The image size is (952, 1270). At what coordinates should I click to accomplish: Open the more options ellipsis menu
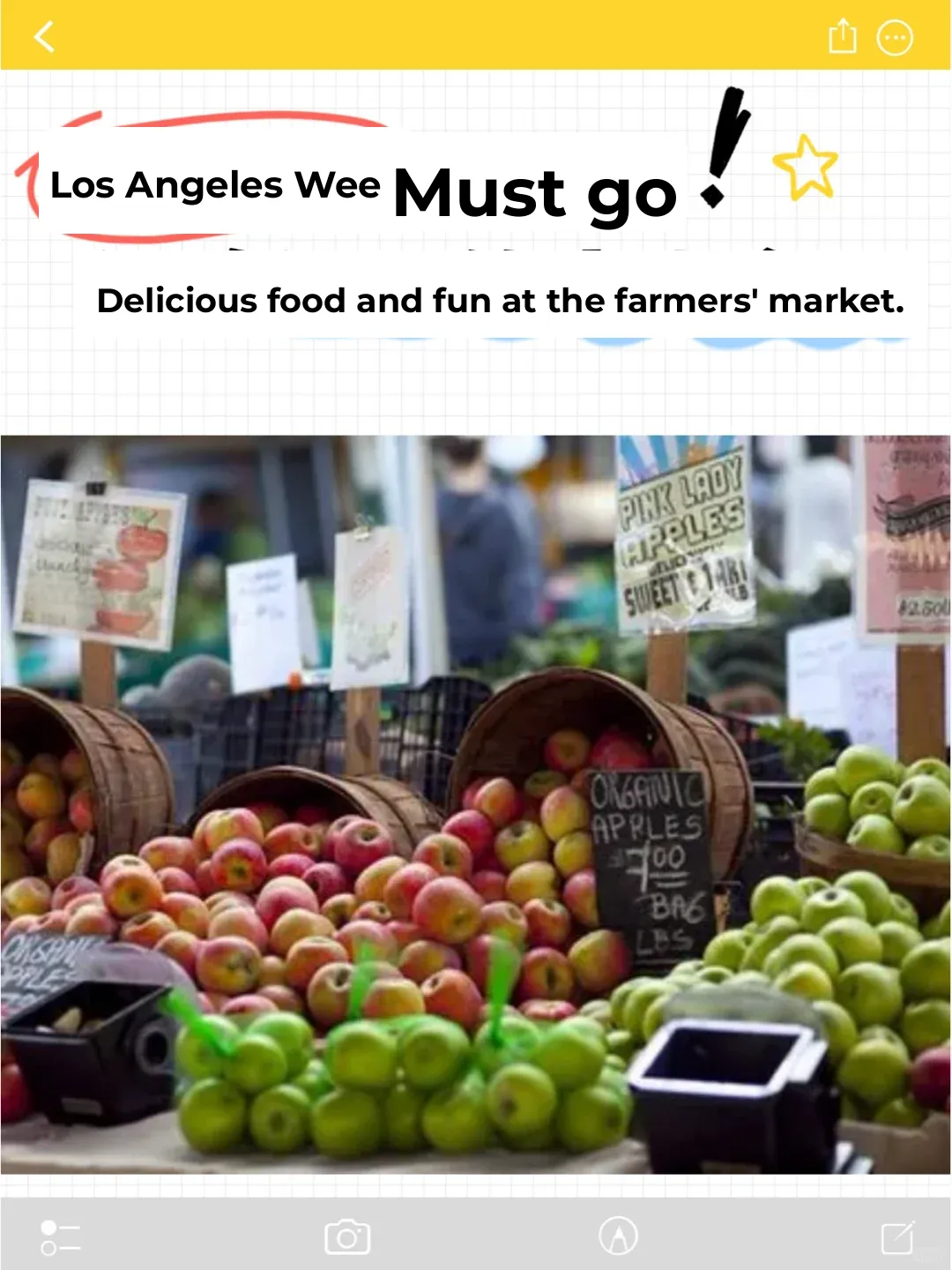coord(894,35)
